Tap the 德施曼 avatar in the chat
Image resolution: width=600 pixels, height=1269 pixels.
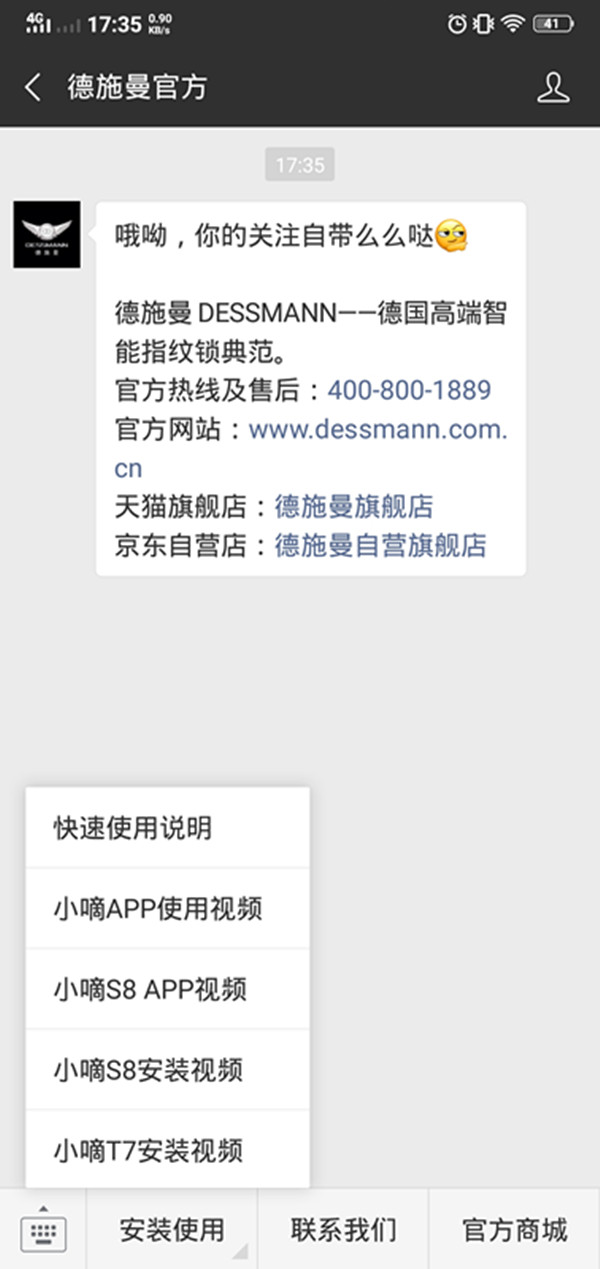pyautogui.click(x=46, y=234)
